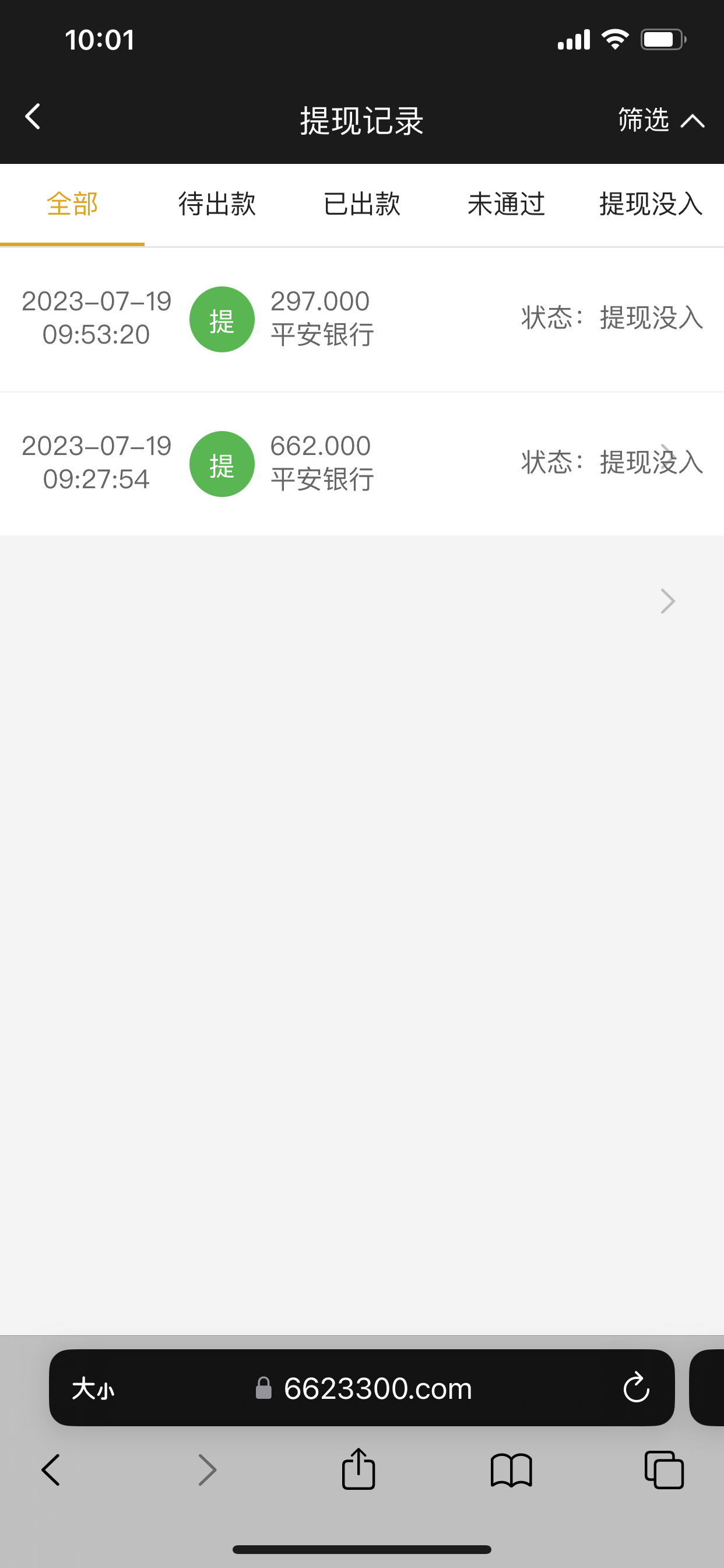Reload the 6623300.com page

636,1388
